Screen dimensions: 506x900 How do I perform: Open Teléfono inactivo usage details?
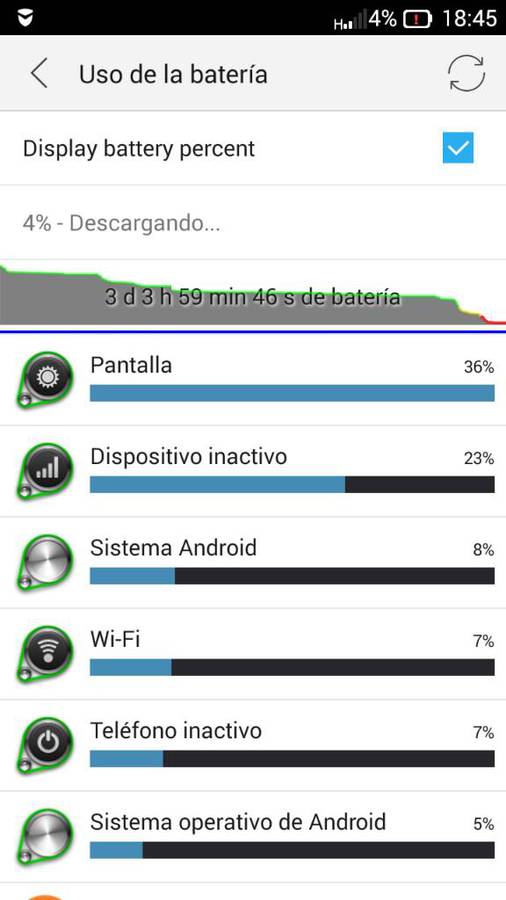[x=253, y=746]
